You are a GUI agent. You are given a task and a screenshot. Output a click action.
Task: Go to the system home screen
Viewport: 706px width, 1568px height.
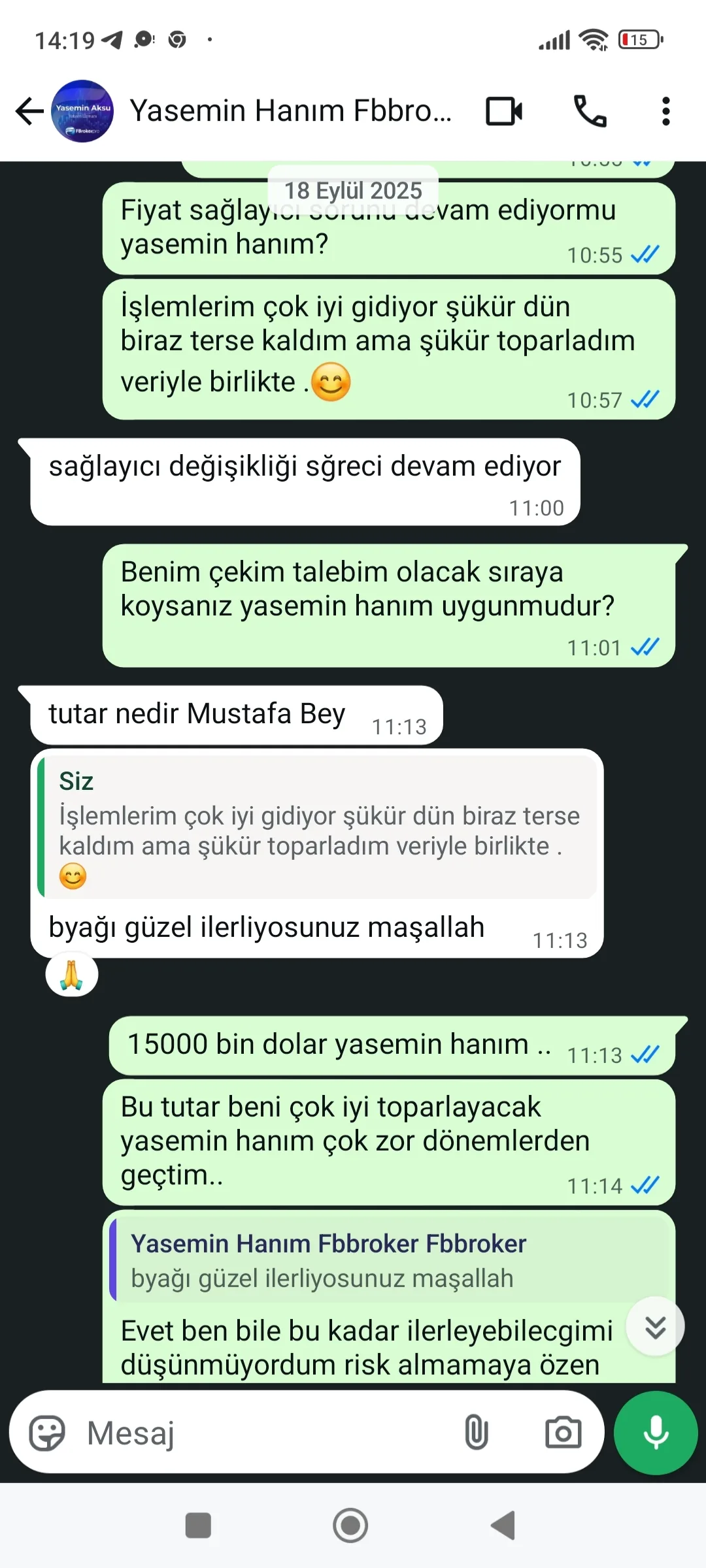[350, 1526]
